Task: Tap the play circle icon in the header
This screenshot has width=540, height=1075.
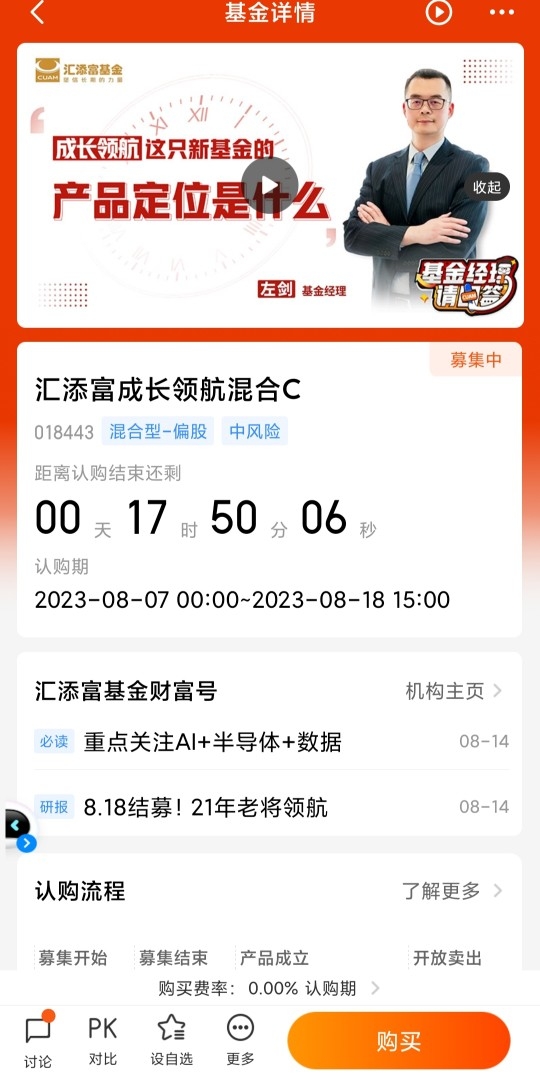Action: (x=439, y=12)
